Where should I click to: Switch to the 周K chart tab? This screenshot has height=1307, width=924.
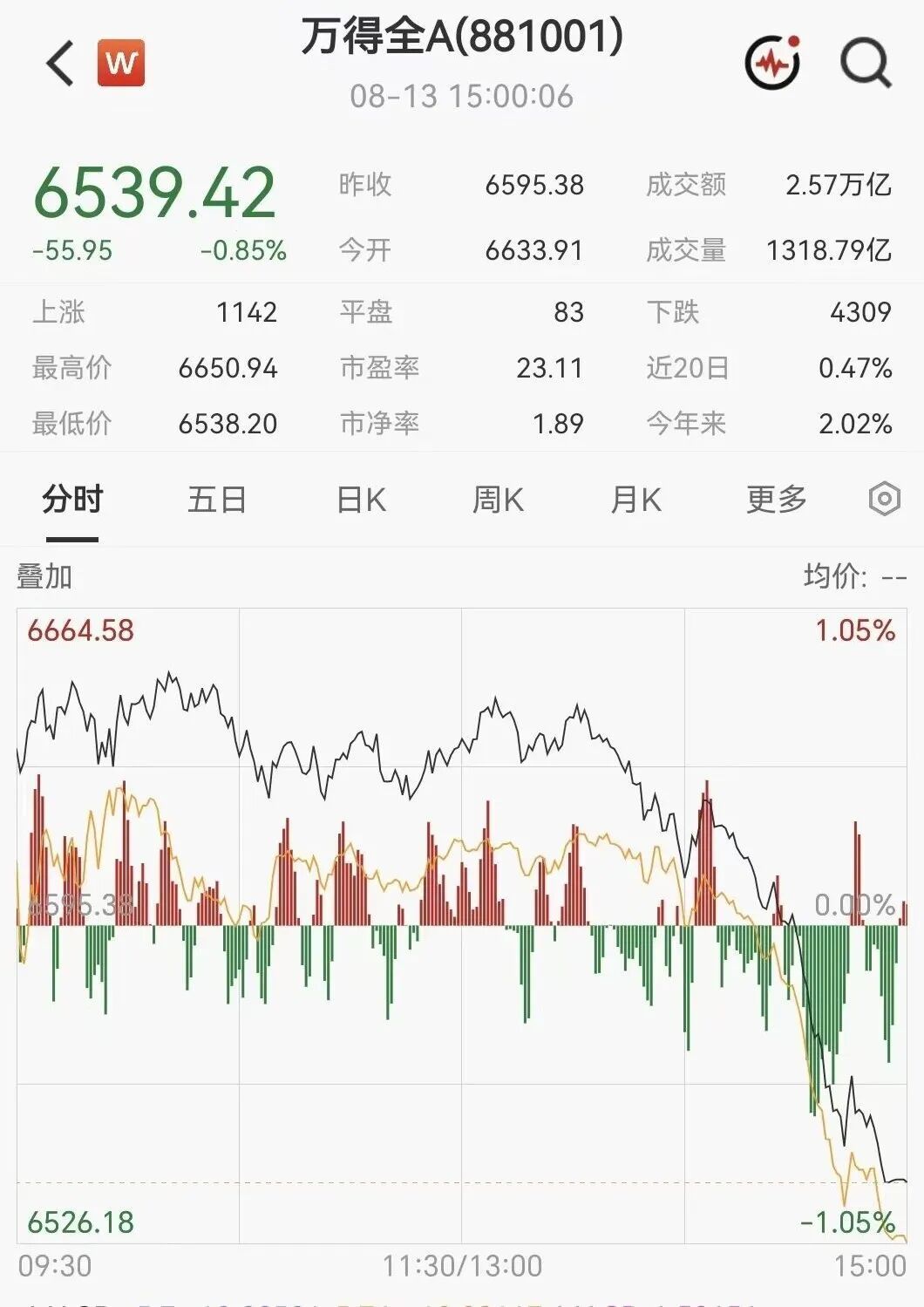[x=498, y=500]
